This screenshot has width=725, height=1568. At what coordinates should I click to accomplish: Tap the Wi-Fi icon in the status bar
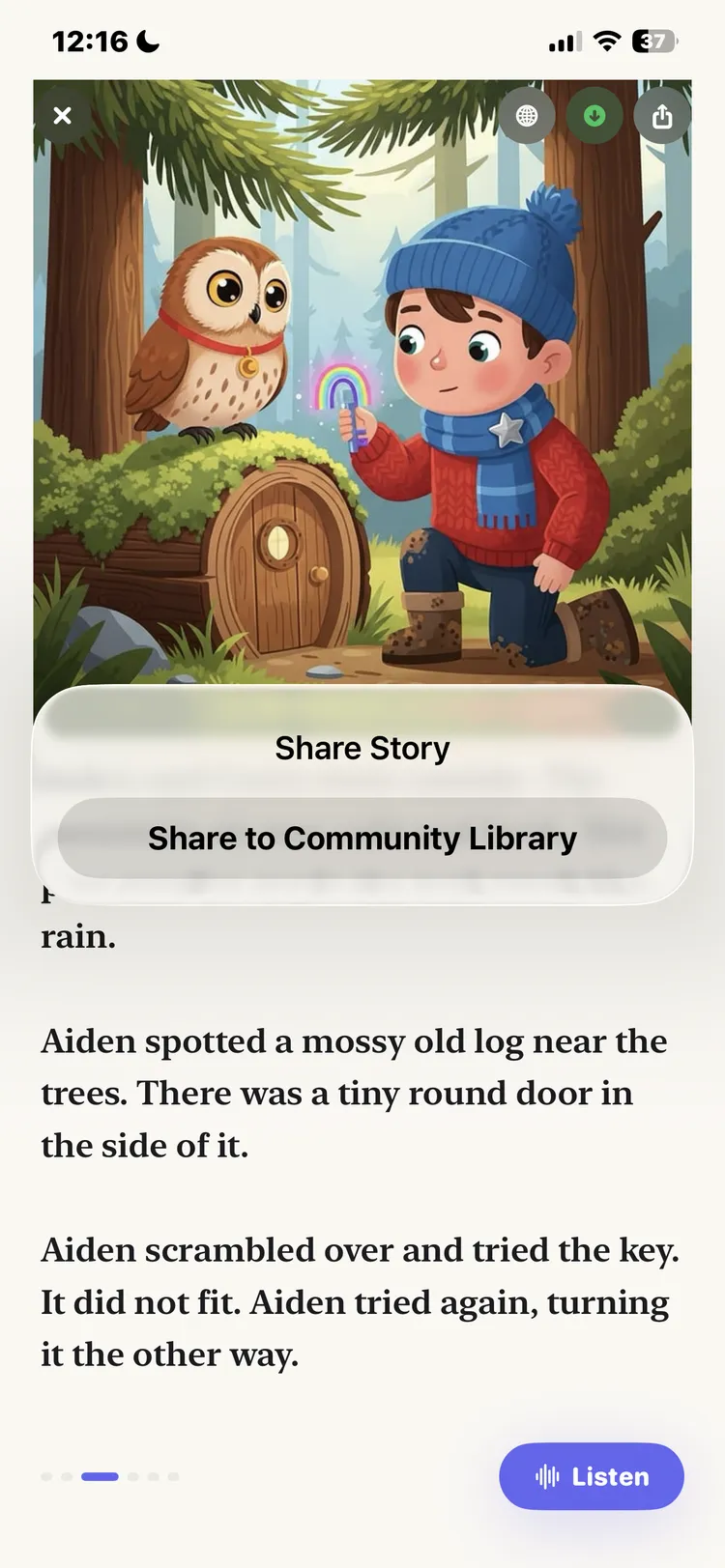606,42
